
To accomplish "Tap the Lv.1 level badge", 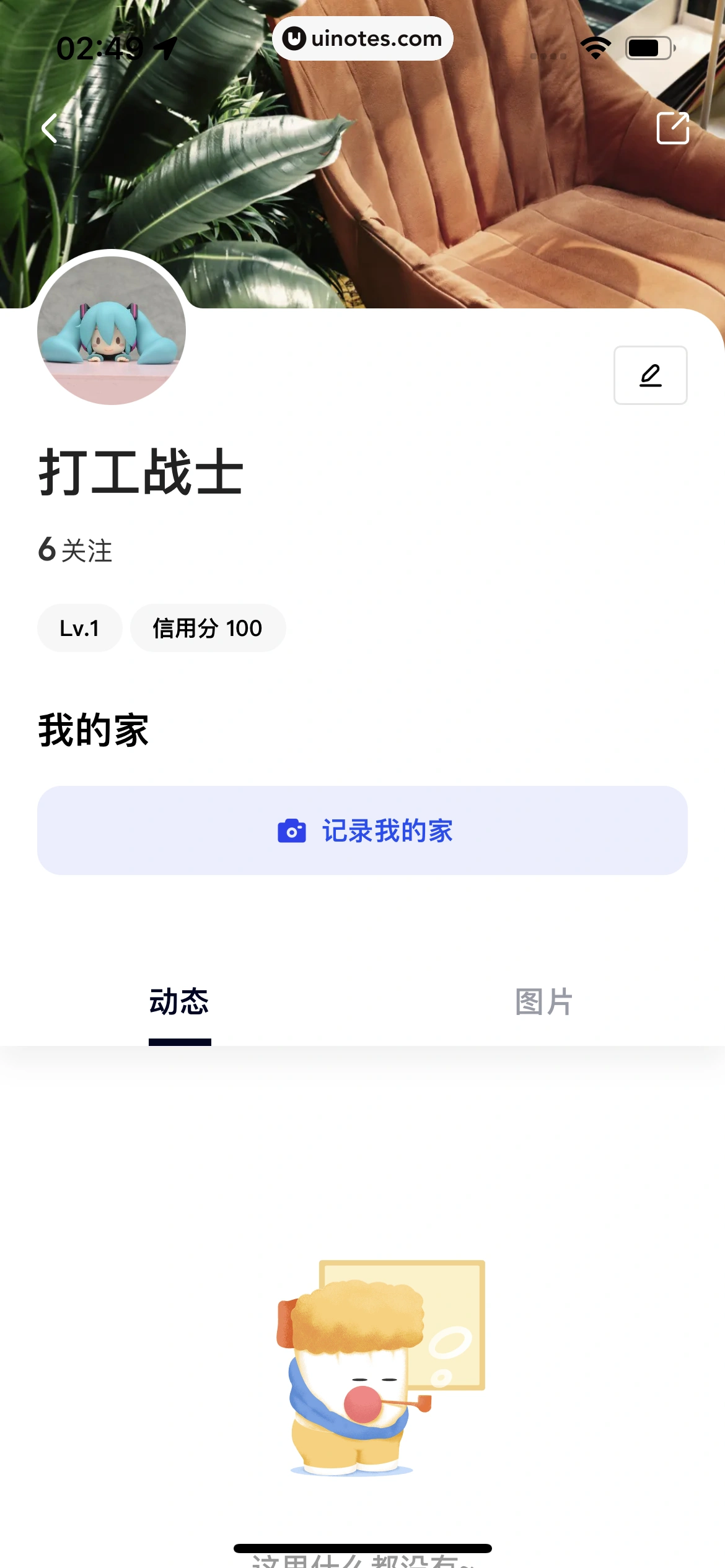I will [79, 627].
